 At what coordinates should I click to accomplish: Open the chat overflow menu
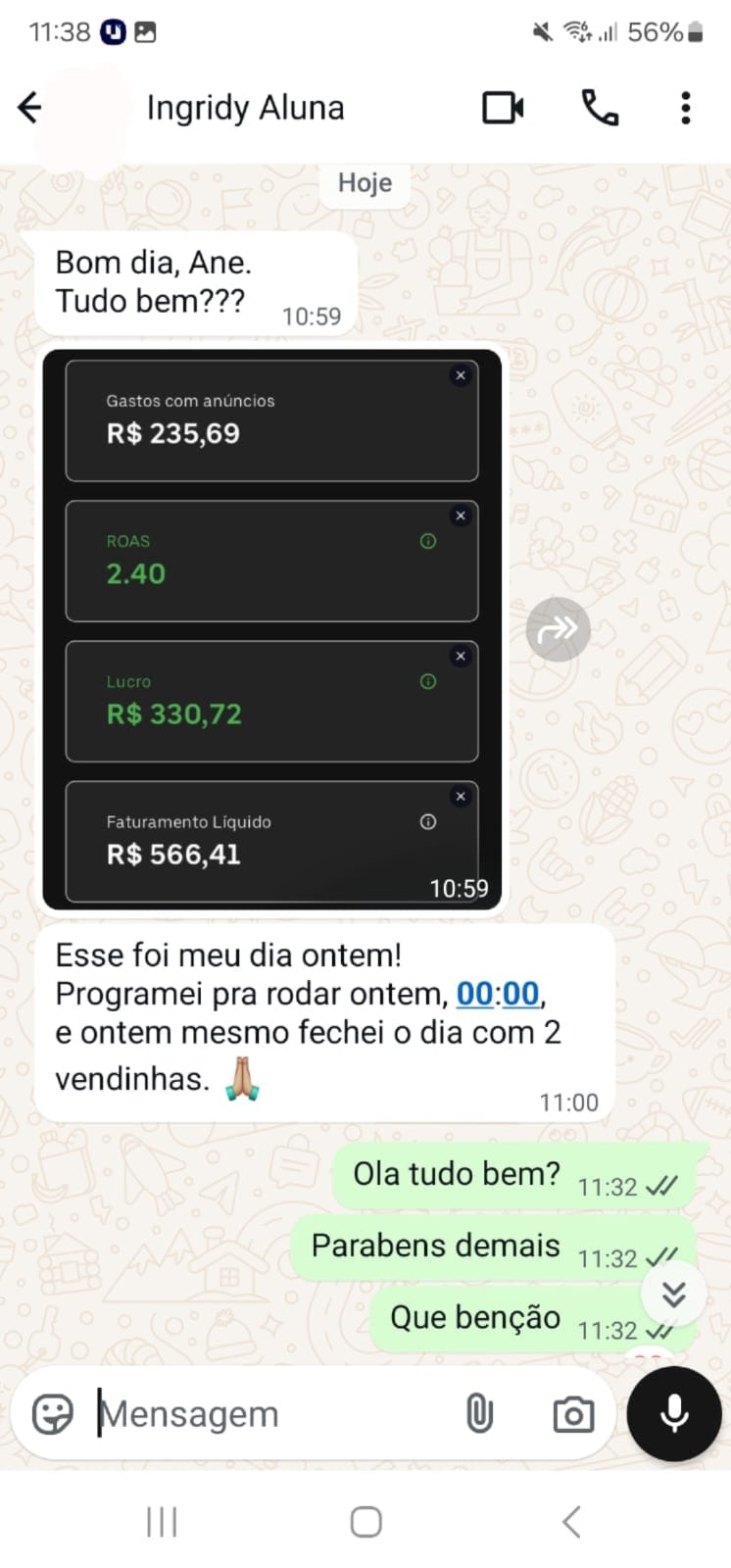tap(686, 107)
